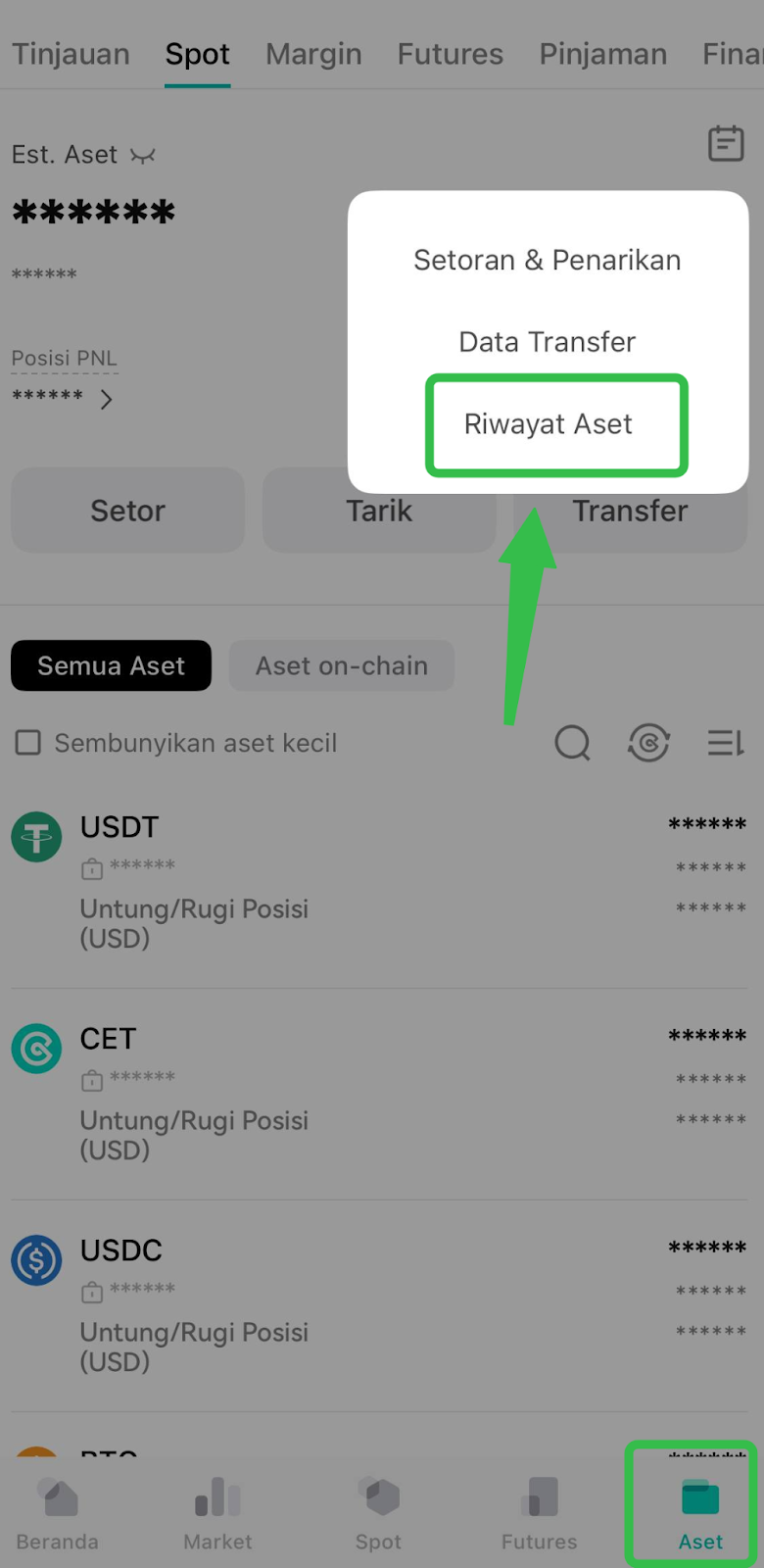Tap the Setor button
This screenshot has width=764, height=1568.
(127, 511)
